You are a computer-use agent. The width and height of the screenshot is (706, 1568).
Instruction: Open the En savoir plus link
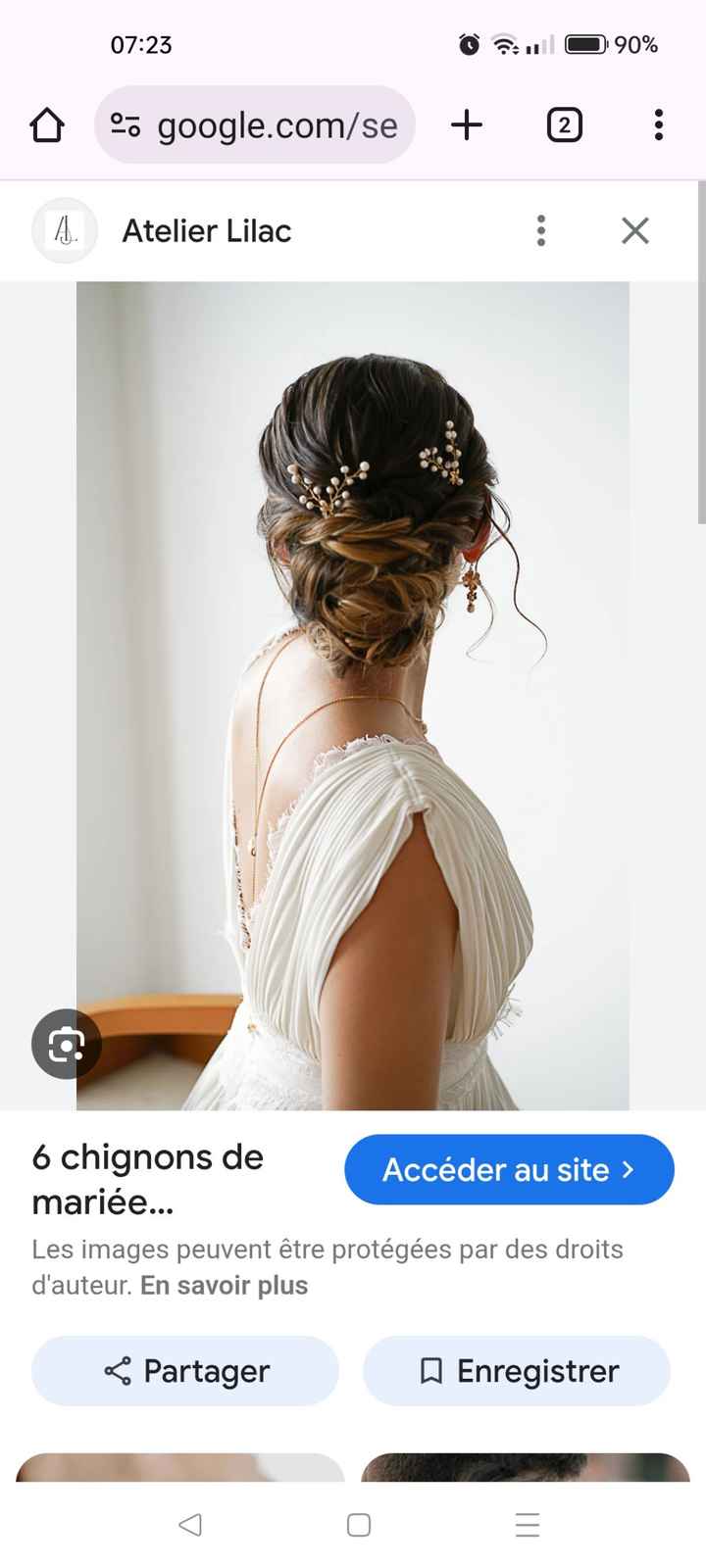(x=223, y=1285)
